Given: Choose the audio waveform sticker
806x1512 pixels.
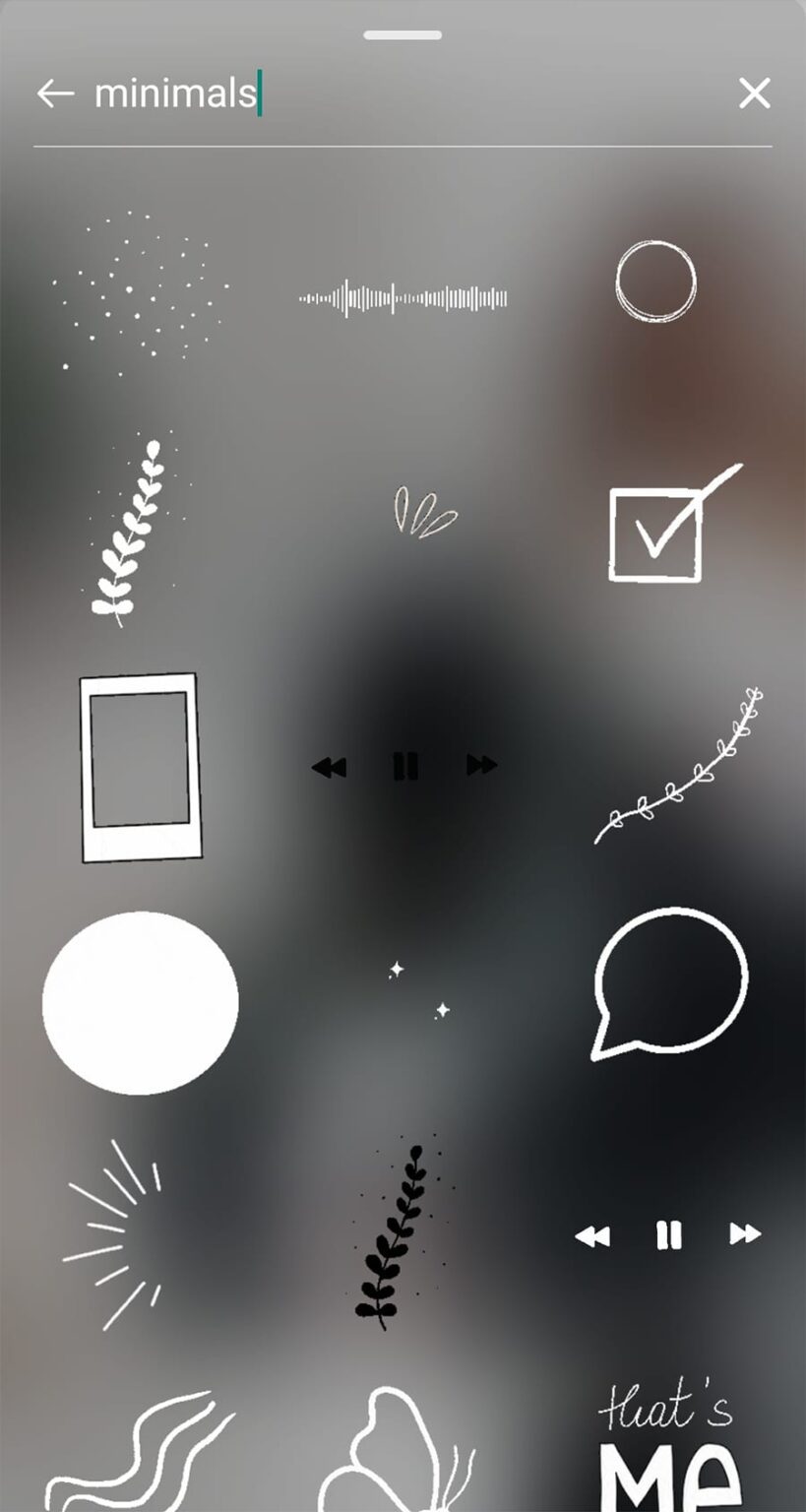Looking at the screenshot, I should 403,298.
